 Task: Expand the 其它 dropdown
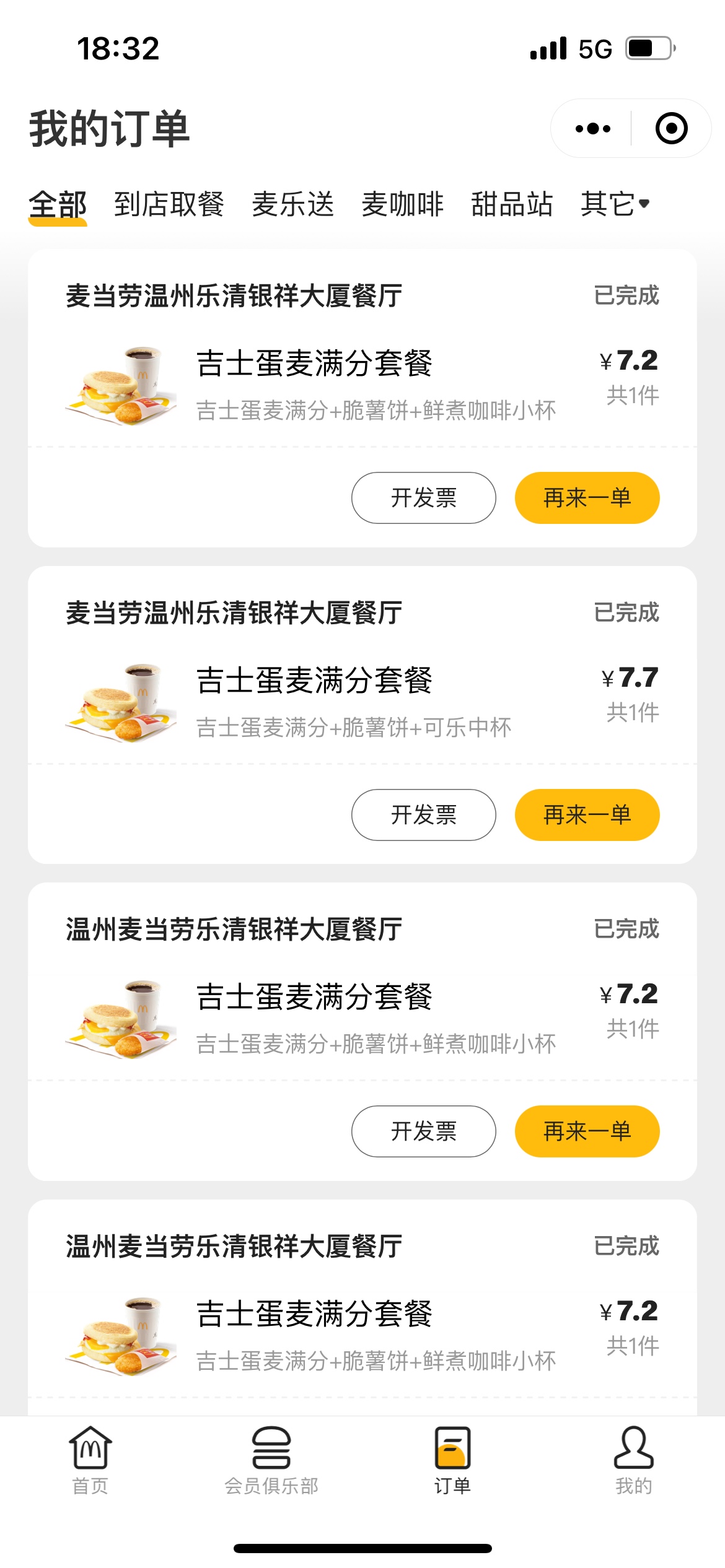coord(615,204)
